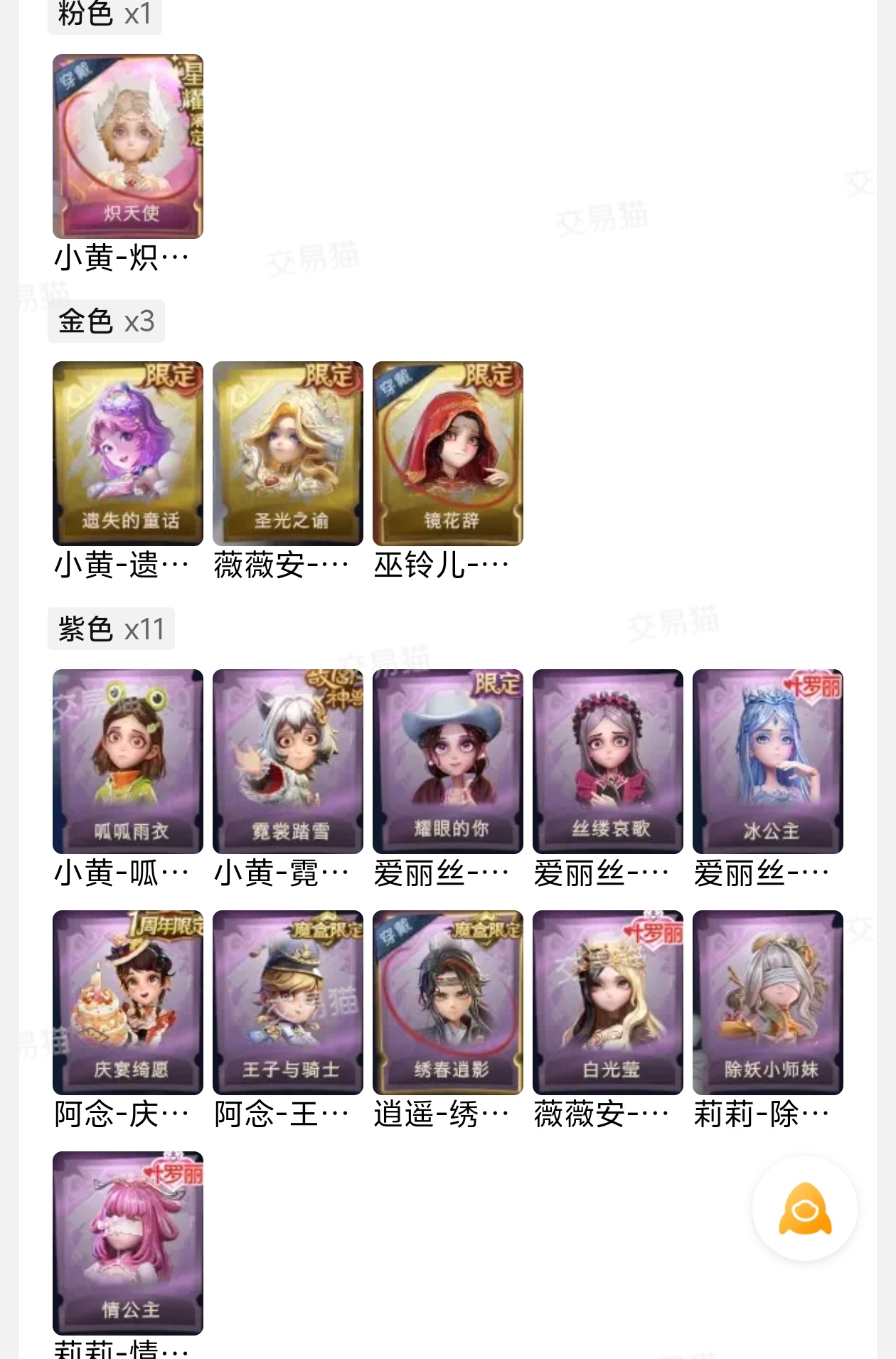Open the floating customer service mascot button

point(805,1209)
